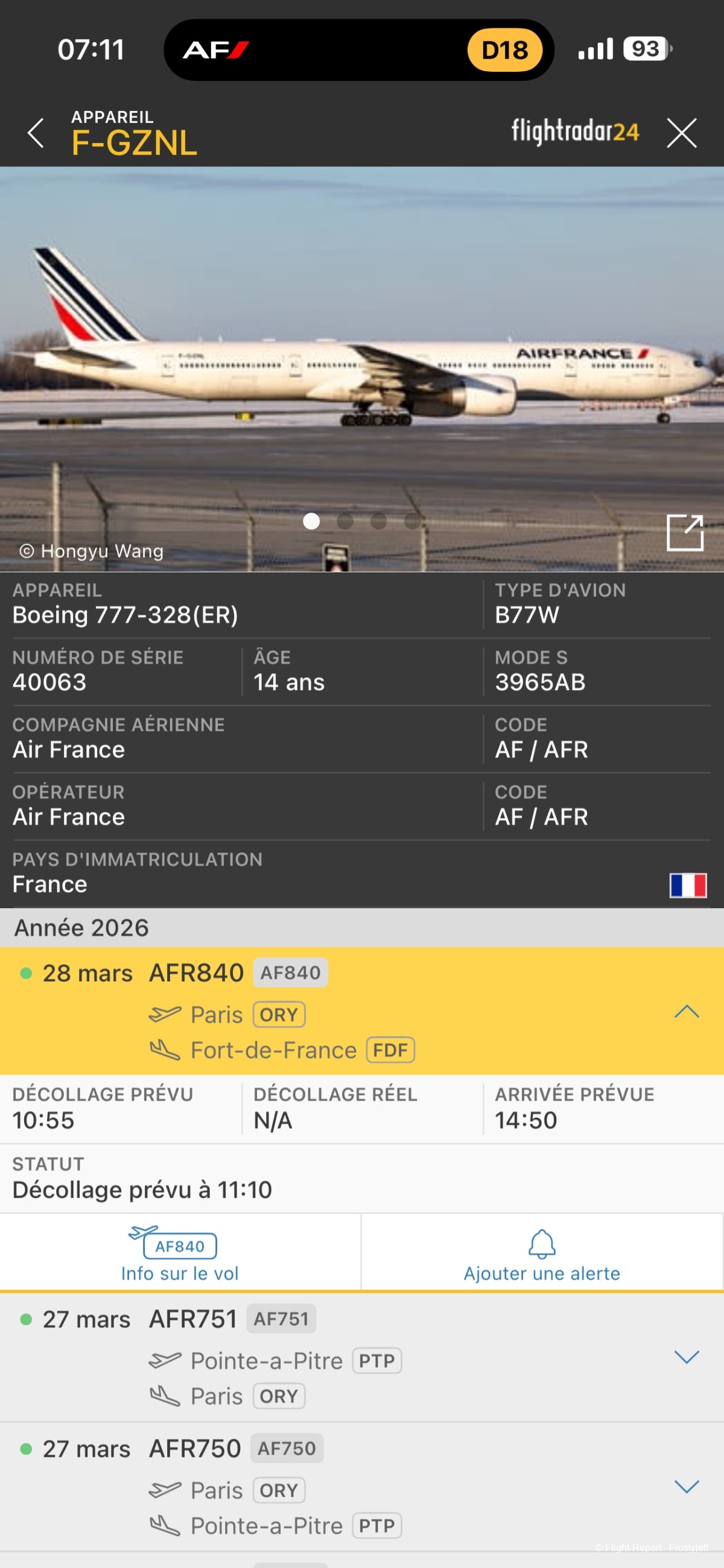This screenshot has height=1568, width=724.
Task: Open the Air France Dynamic Island activity
Action: click(x=358, y=50)
